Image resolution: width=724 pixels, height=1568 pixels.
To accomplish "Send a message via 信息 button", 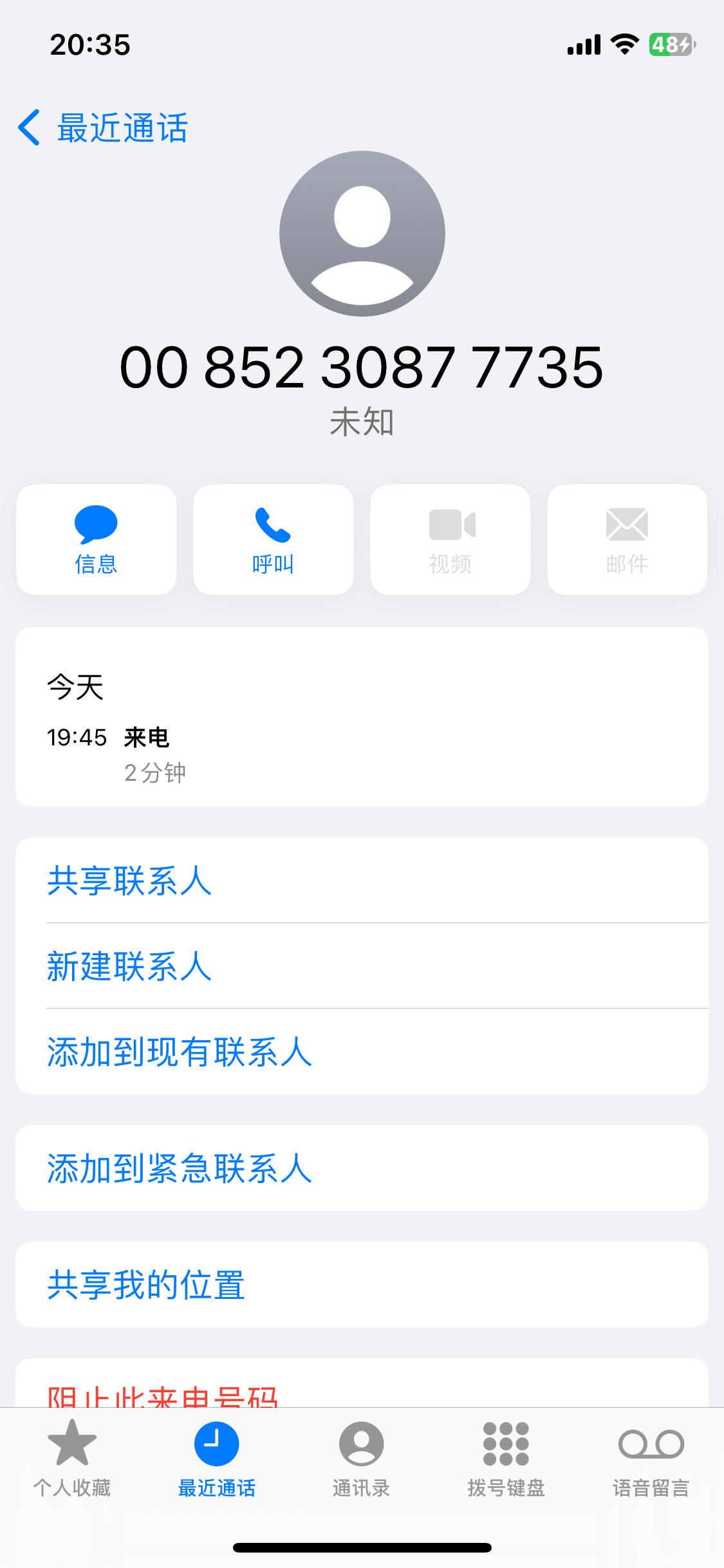I will click(x=97, y=539).
